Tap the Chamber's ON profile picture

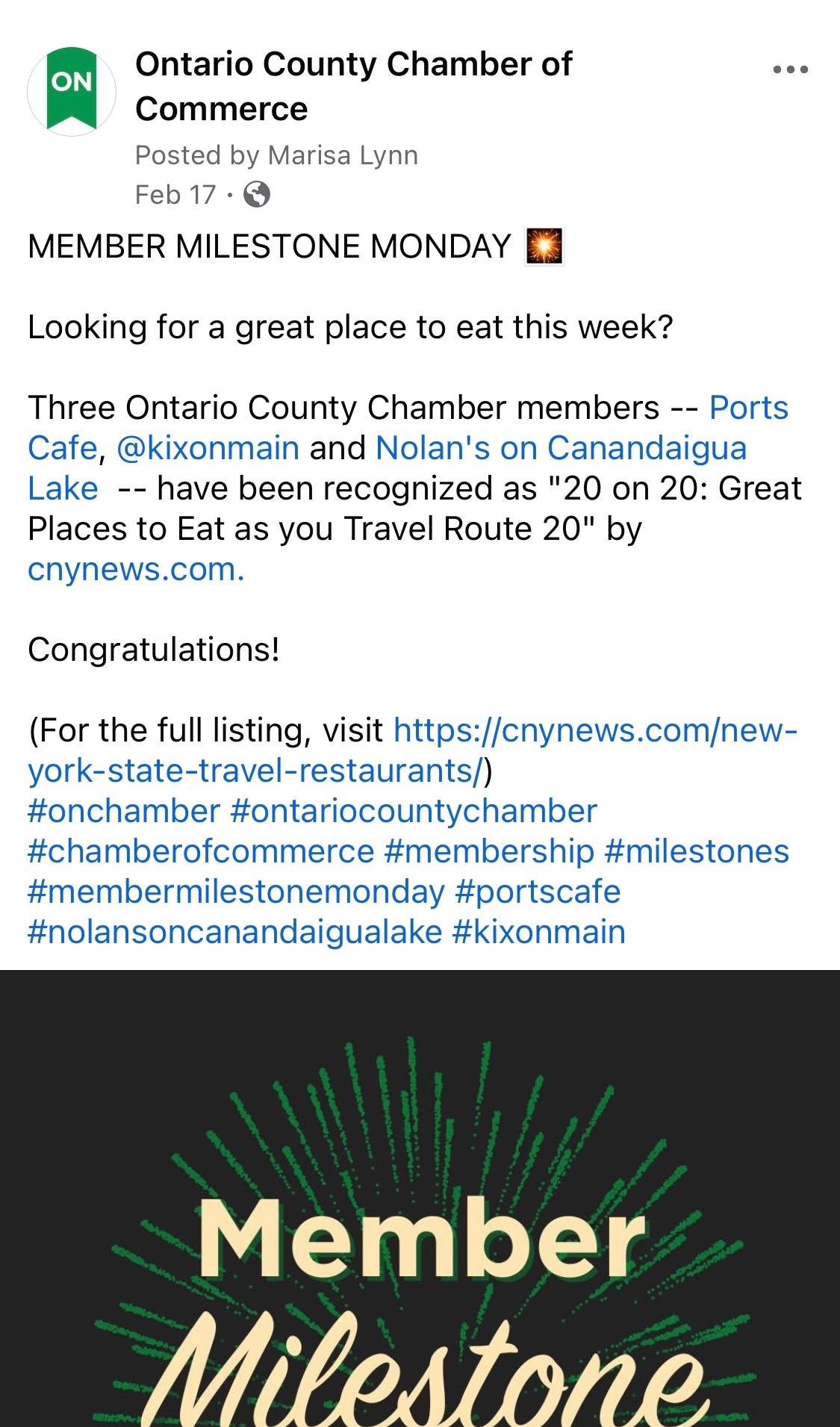pyautogui.click(x=72, y=91)
